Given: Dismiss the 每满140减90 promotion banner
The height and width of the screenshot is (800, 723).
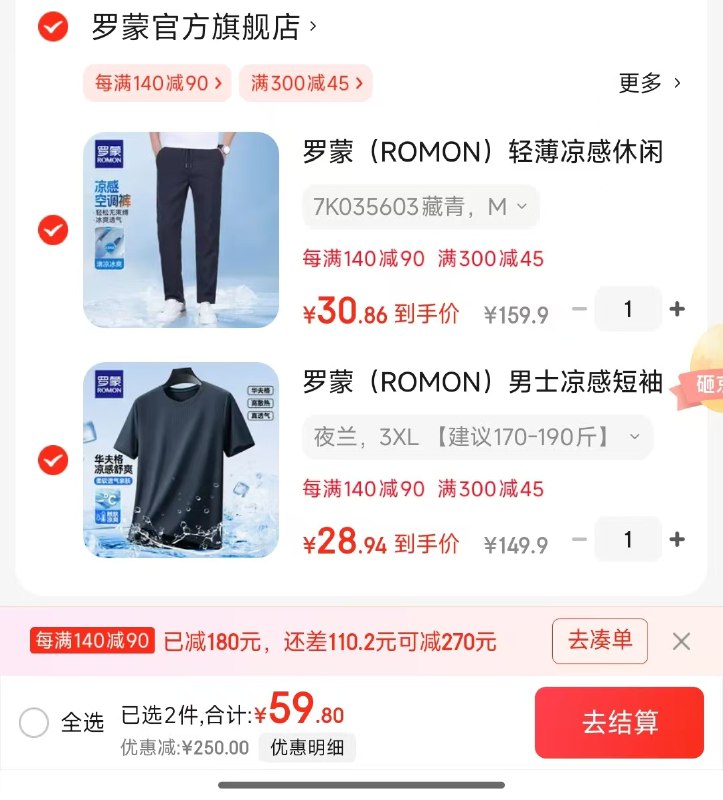Looking at the screenshot, I should [x=681, y=641].
